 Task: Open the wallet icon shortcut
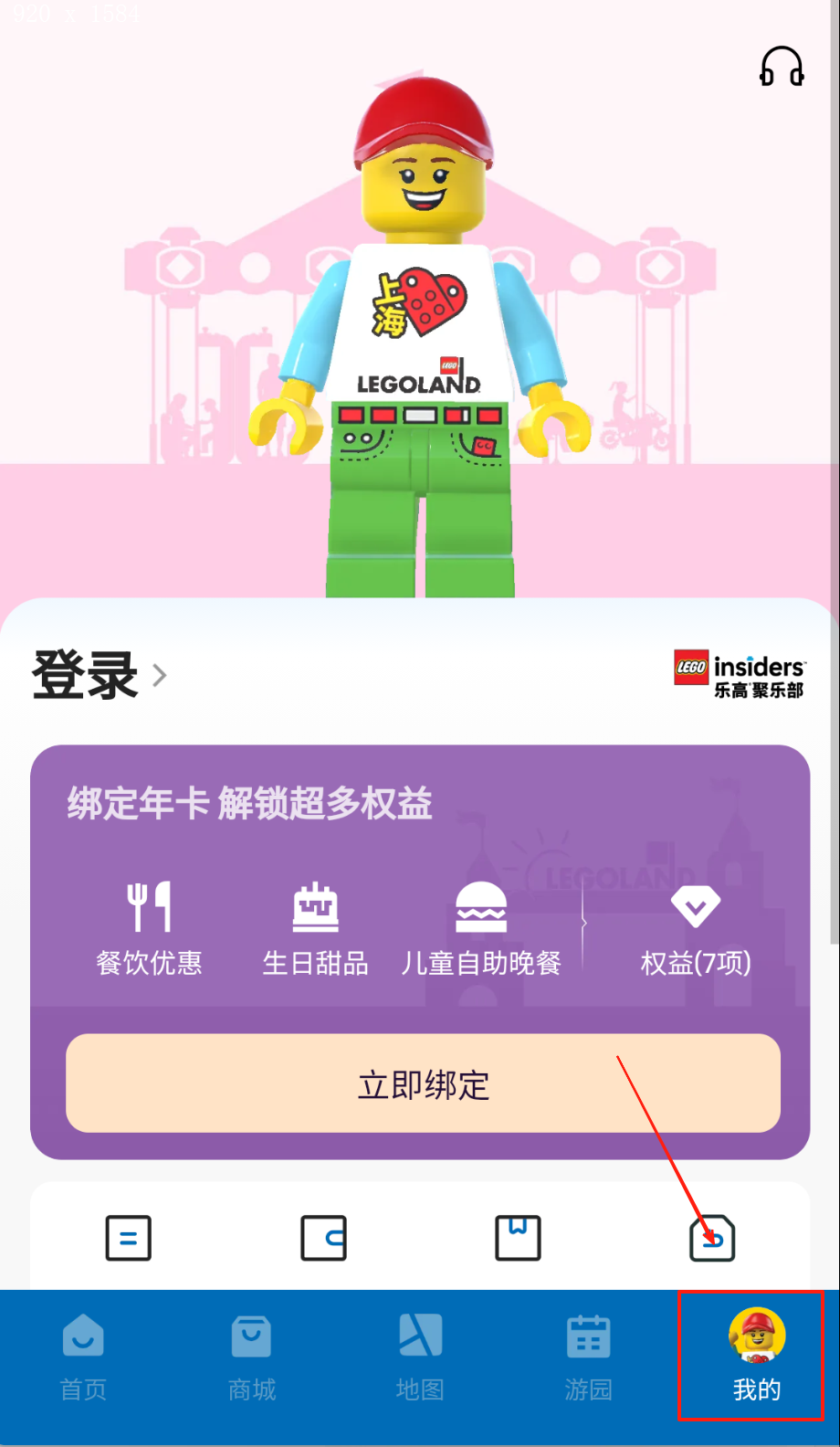point(323,1238)
